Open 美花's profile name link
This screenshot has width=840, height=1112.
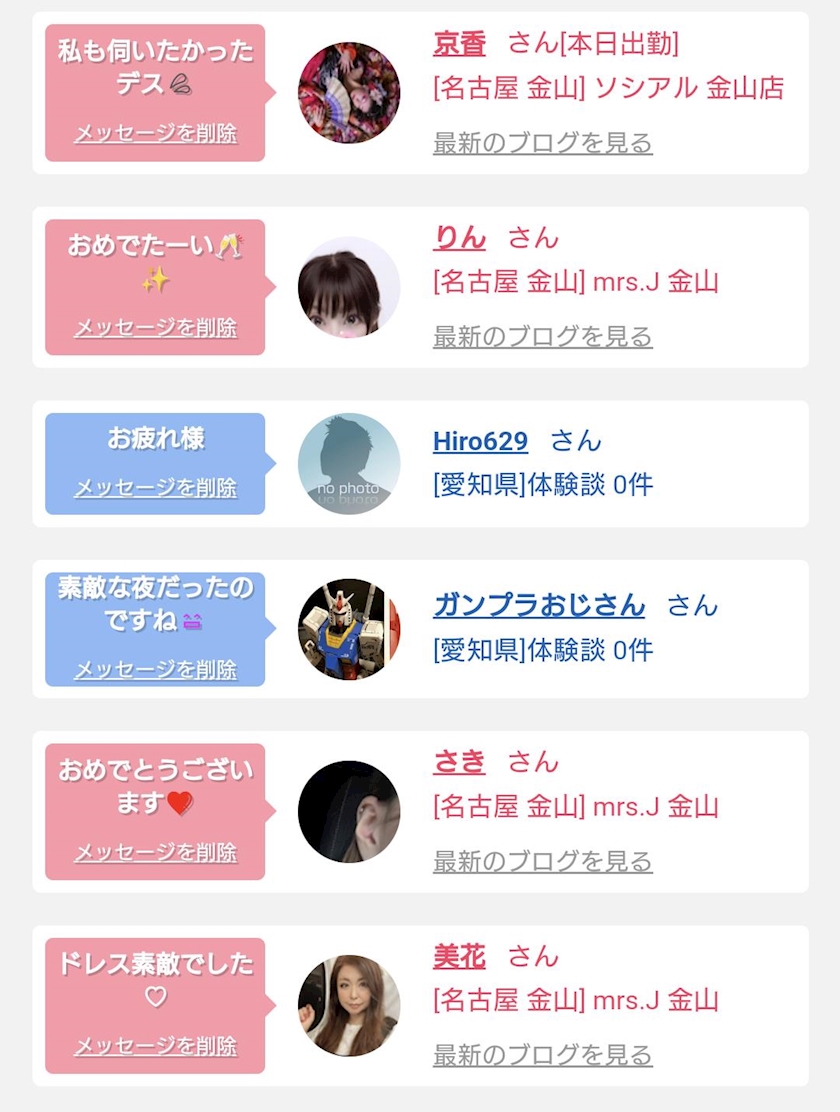[459, 957]
